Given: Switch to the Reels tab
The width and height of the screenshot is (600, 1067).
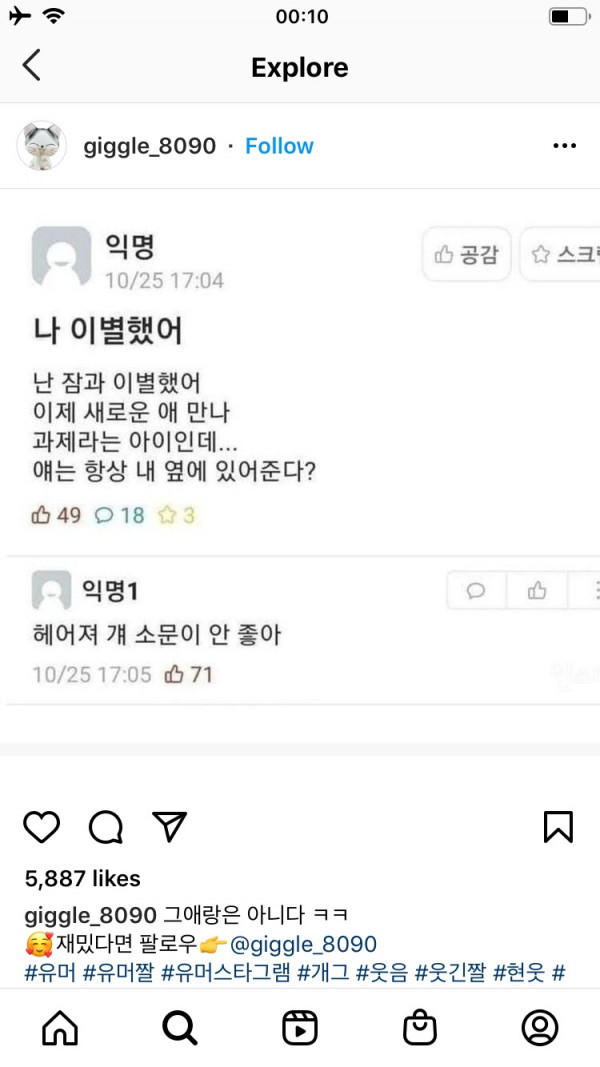Looking at the screenshot, I should click(x=300, y=1027).
